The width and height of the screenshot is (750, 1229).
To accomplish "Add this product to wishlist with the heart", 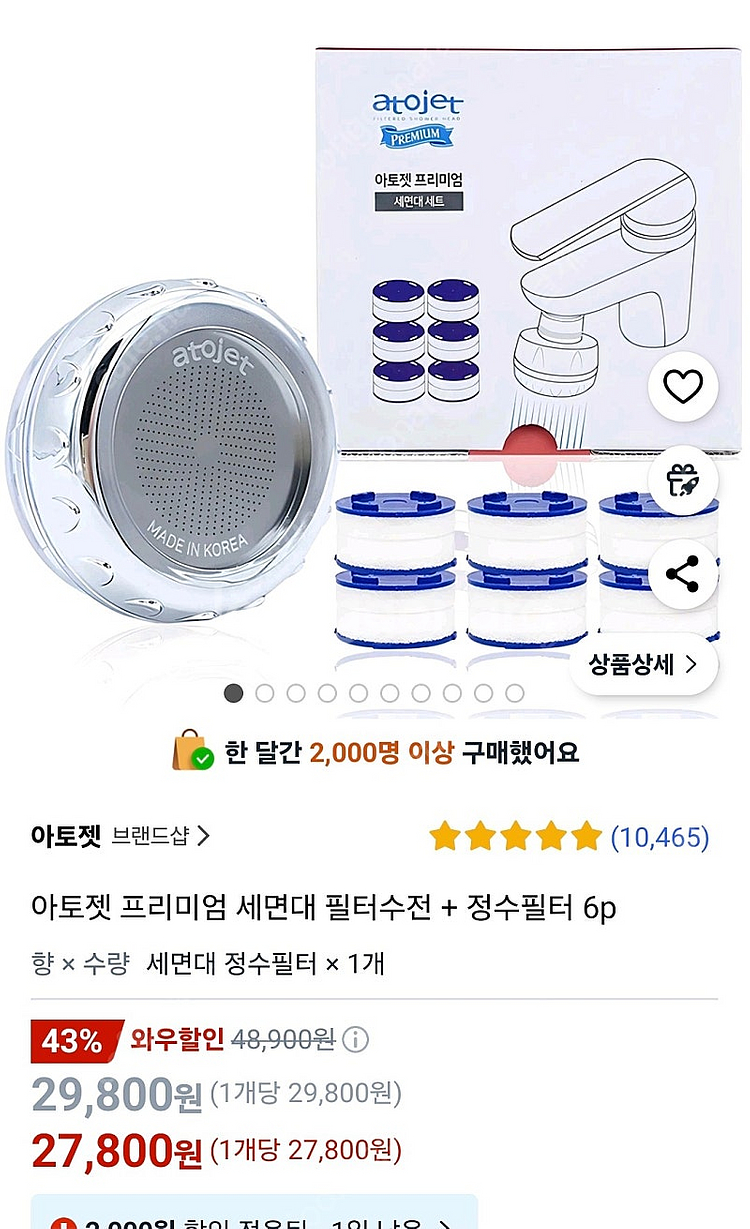I will point(683,387).
